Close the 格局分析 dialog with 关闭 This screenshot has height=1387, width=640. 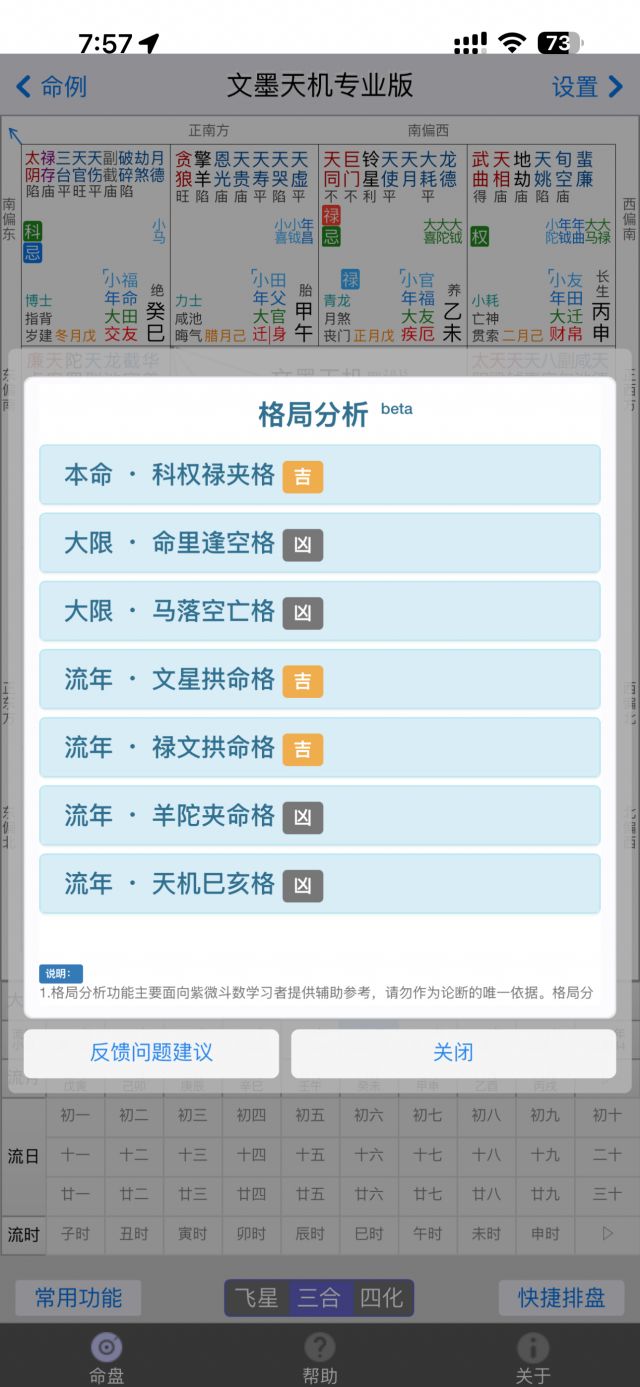tap(453, 1053)
